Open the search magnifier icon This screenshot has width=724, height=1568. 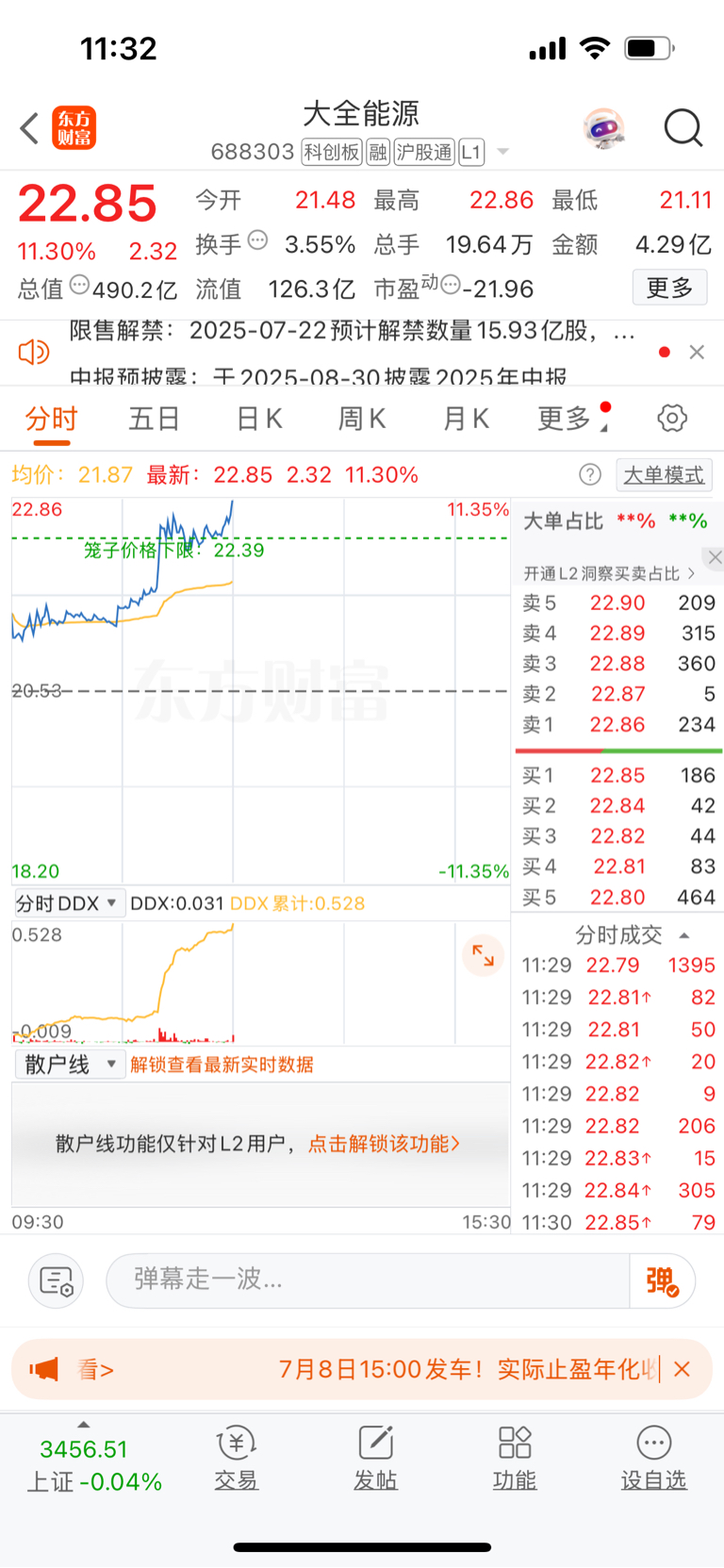pos(683,128)
